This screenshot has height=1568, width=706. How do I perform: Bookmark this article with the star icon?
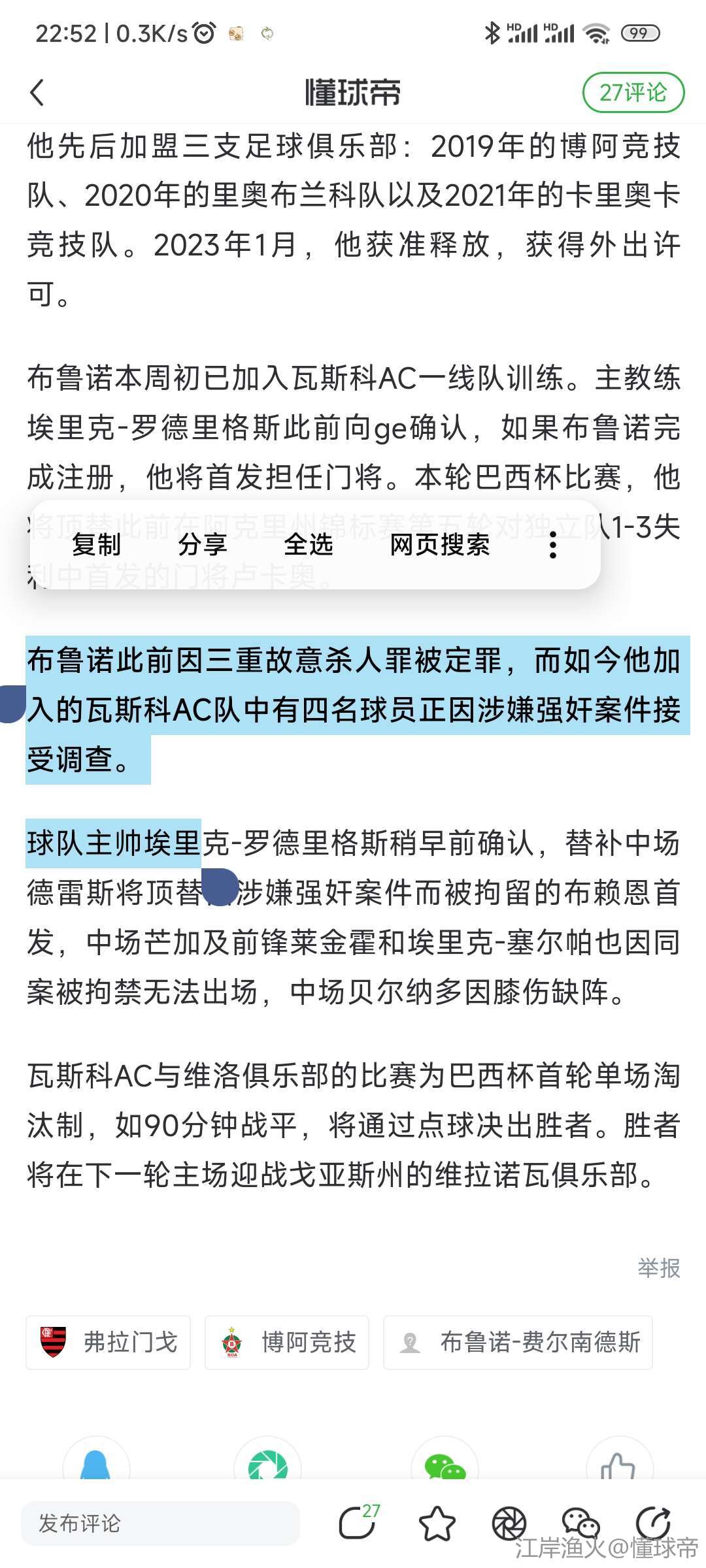(437, 1524)
